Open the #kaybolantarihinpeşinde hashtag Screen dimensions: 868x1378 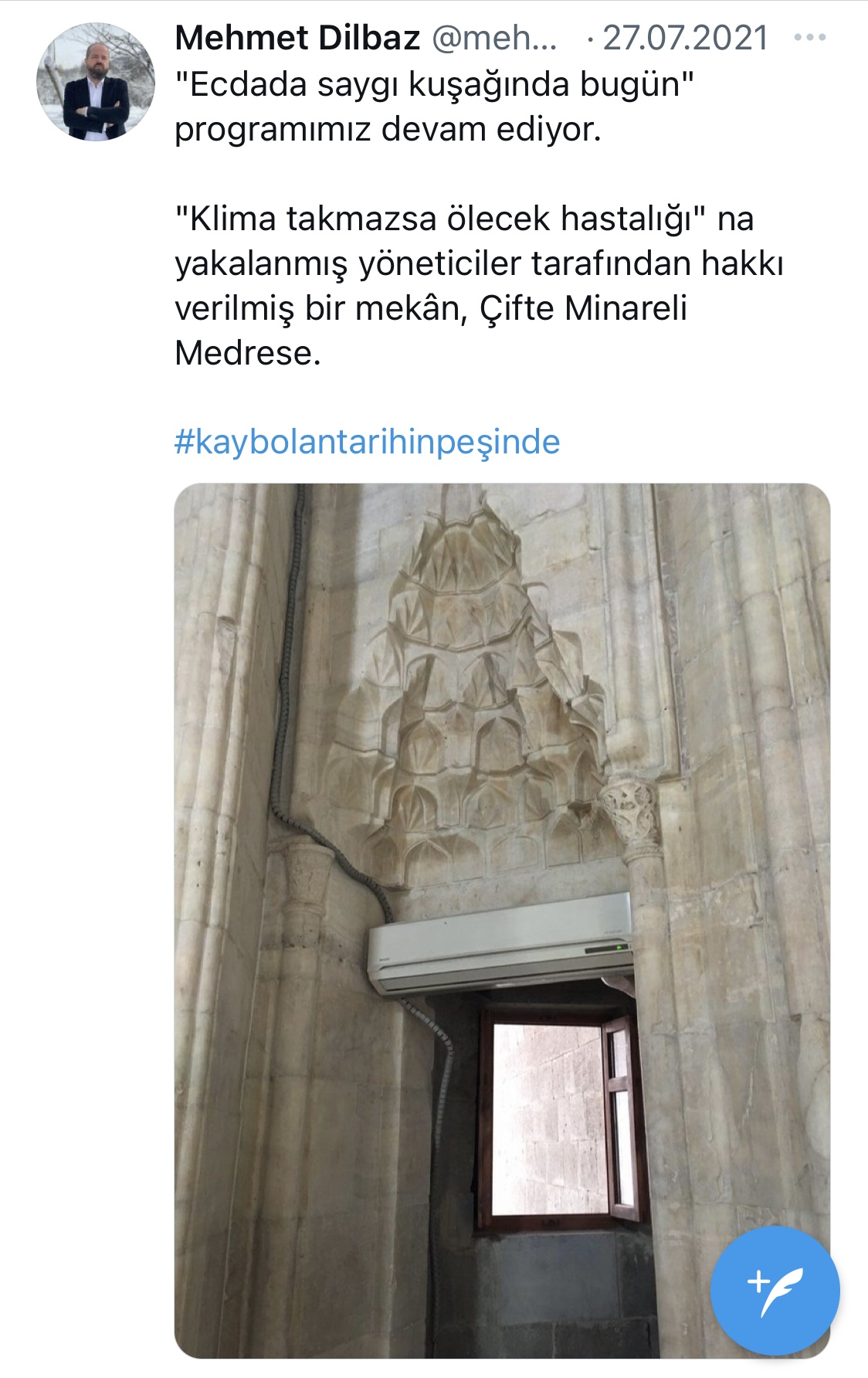[x=367, y=442]
